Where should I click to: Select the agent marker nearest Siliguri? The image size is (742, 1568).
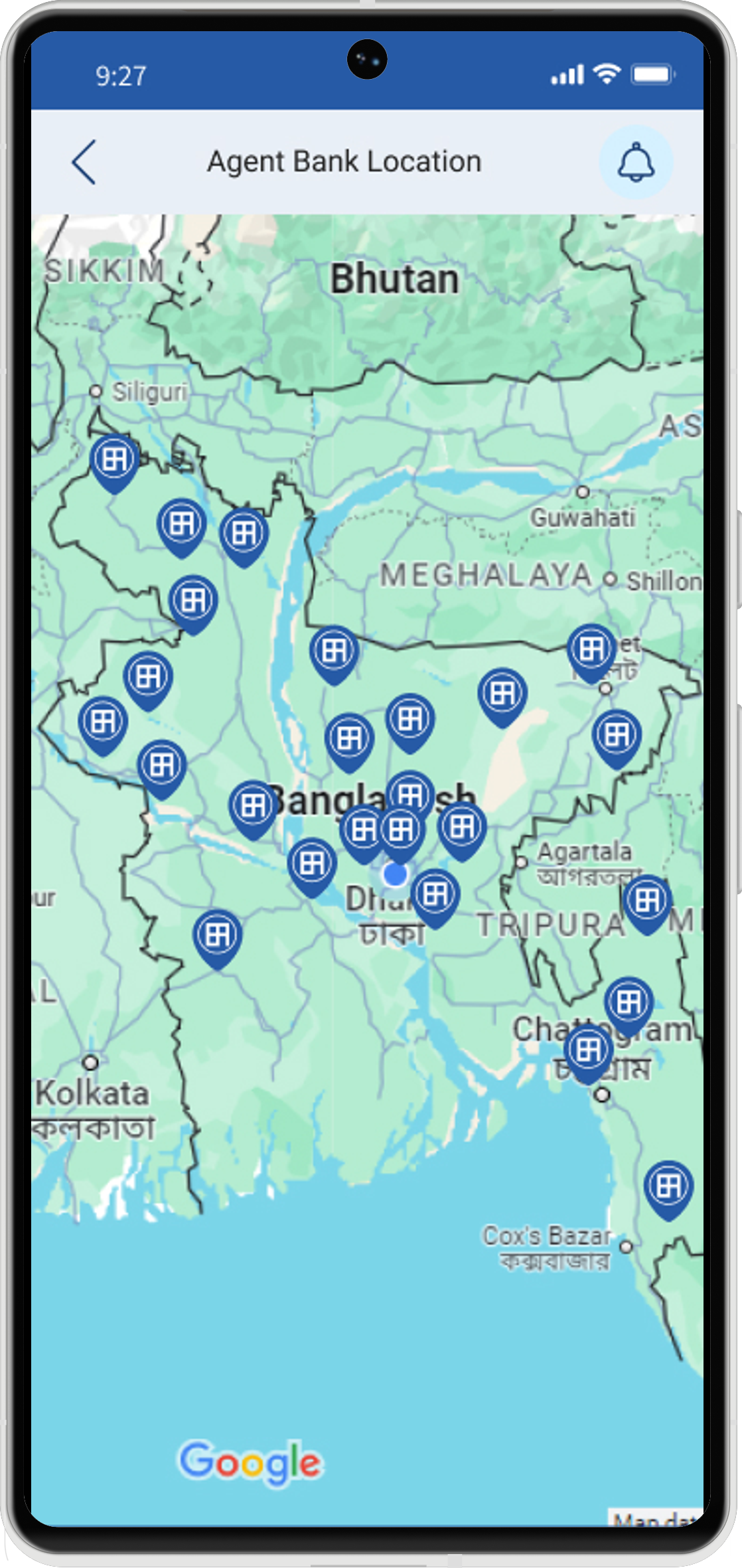115,459
